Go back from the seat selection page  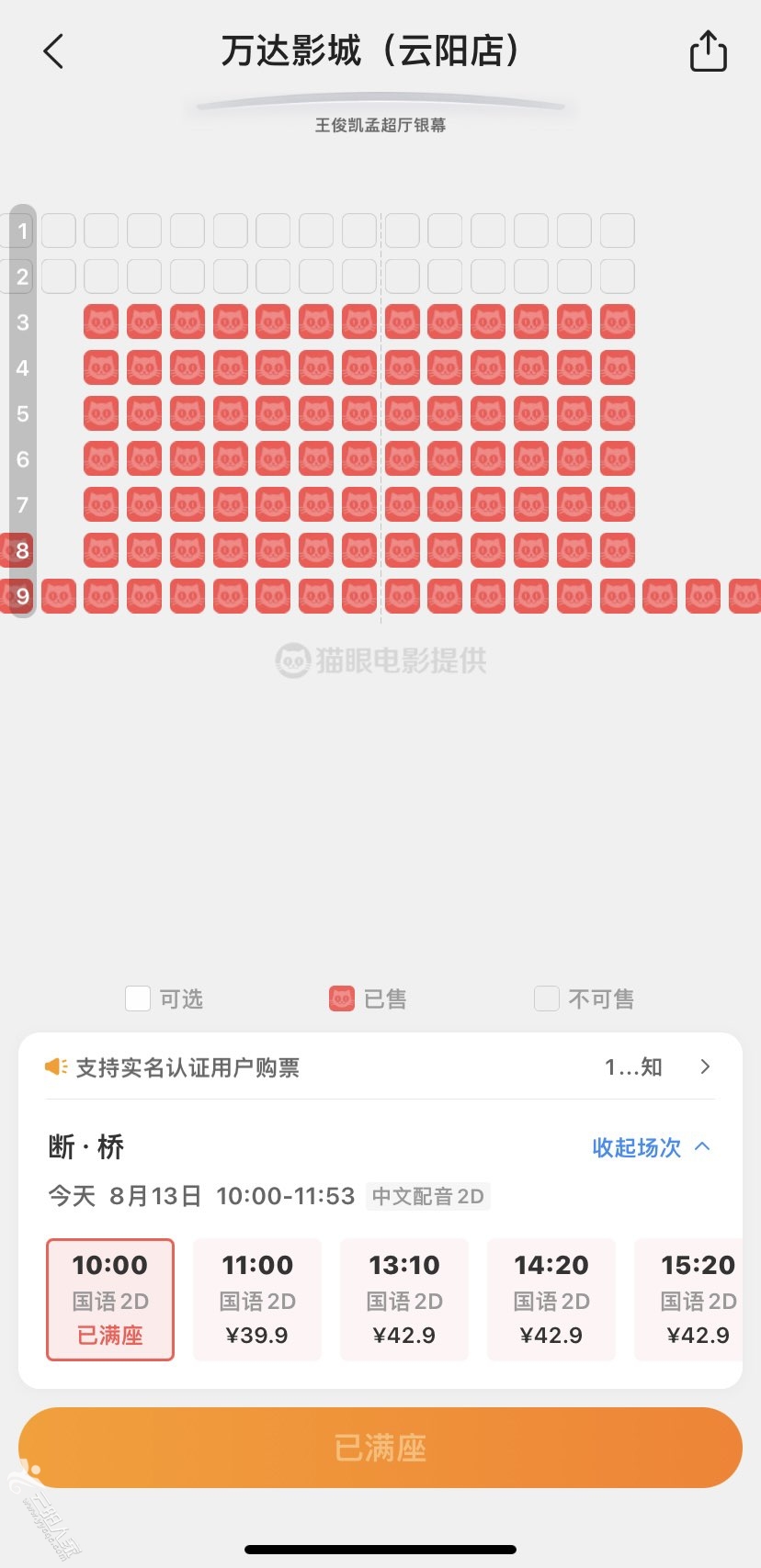(53, 51)
